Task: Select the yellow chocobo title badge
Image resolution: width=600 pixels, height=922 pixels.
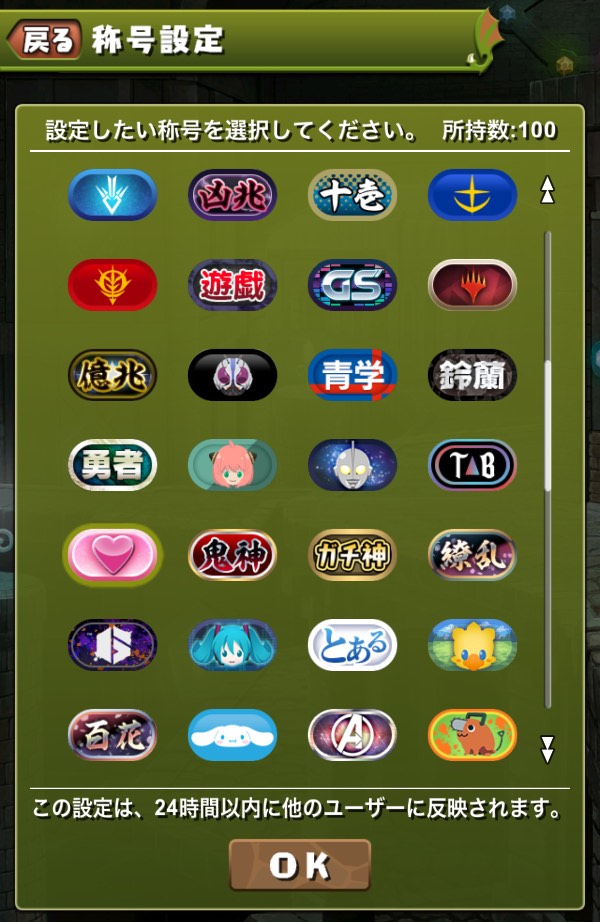Action: coord(472,645)
